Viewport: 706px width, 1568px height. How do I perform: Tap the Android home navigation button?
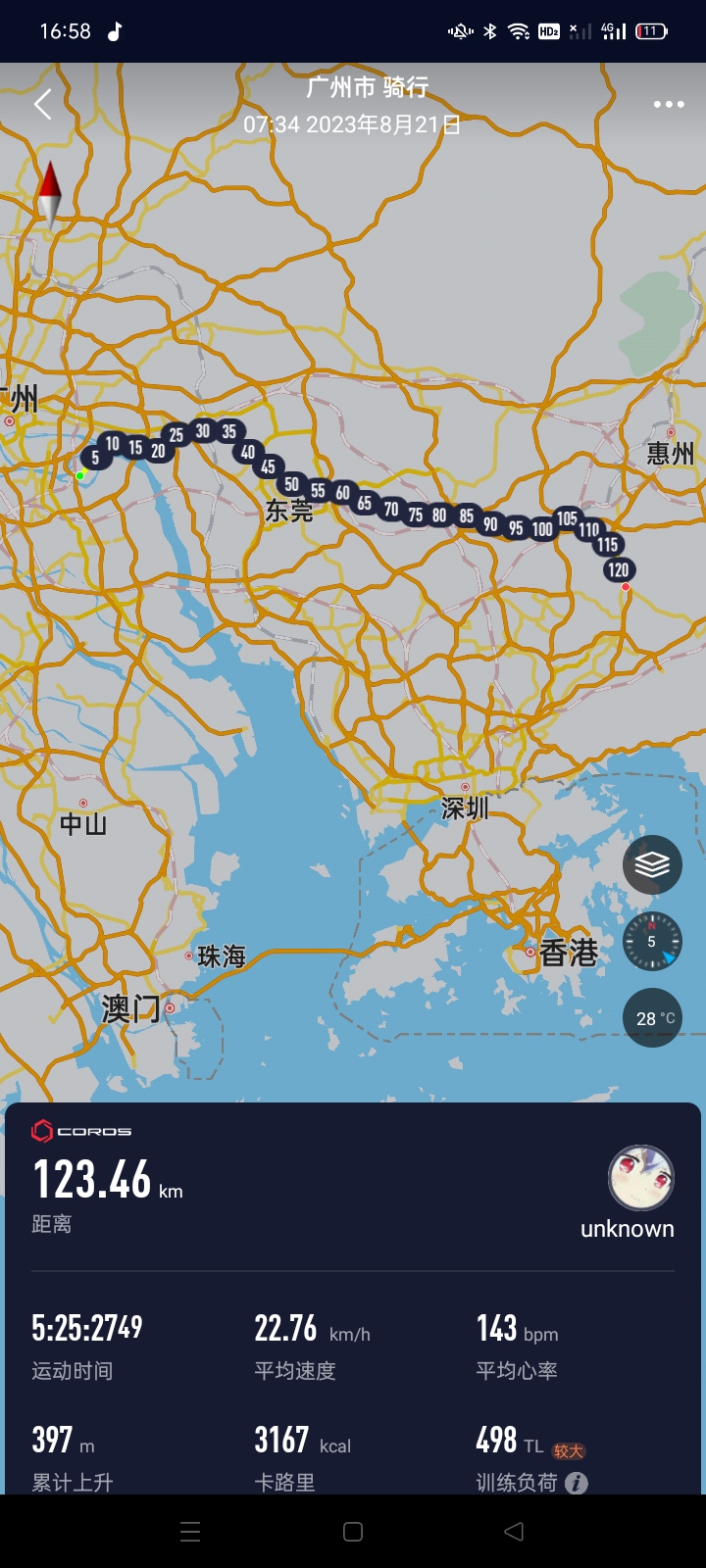(x=353, y=1530)
